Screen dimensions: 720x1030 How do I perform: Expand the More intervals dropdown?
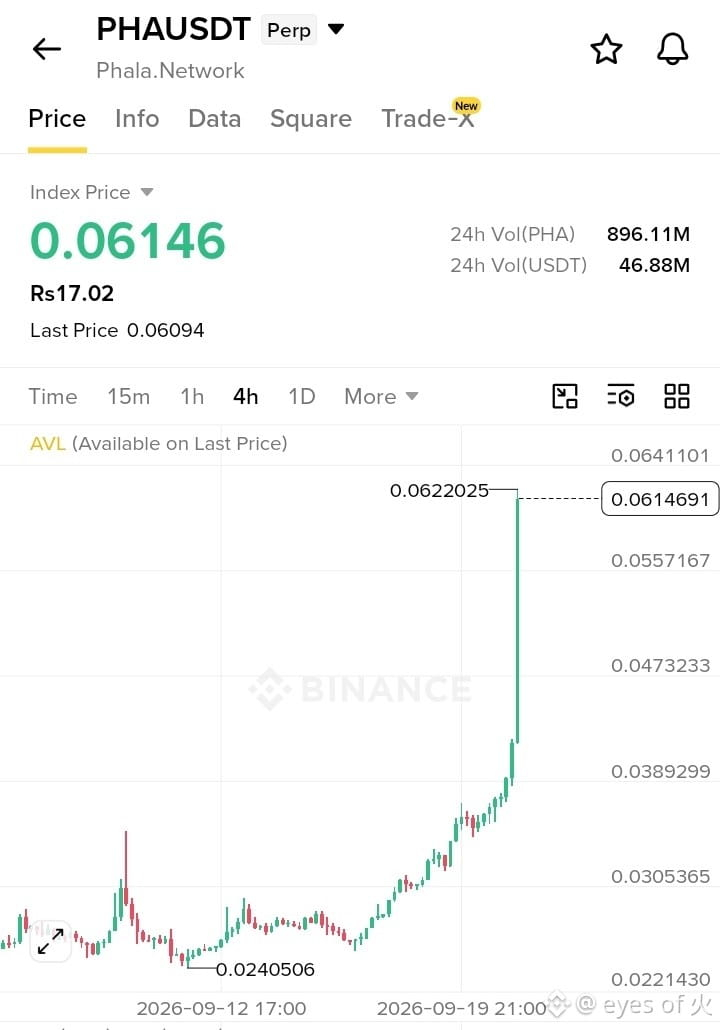point(381,397)
